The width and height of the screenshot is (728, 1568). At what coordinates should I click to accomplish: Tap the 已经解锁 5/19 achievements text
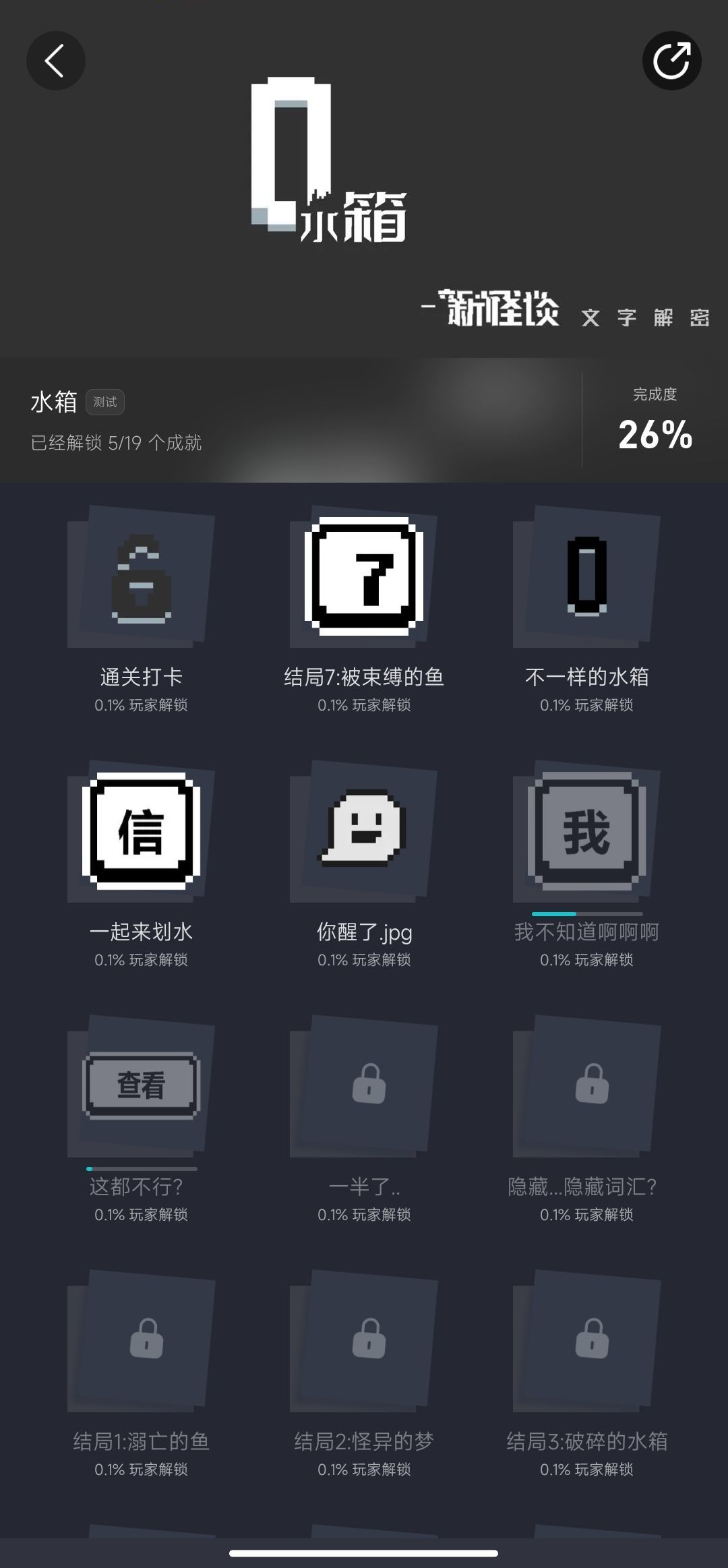coord(118,442)
